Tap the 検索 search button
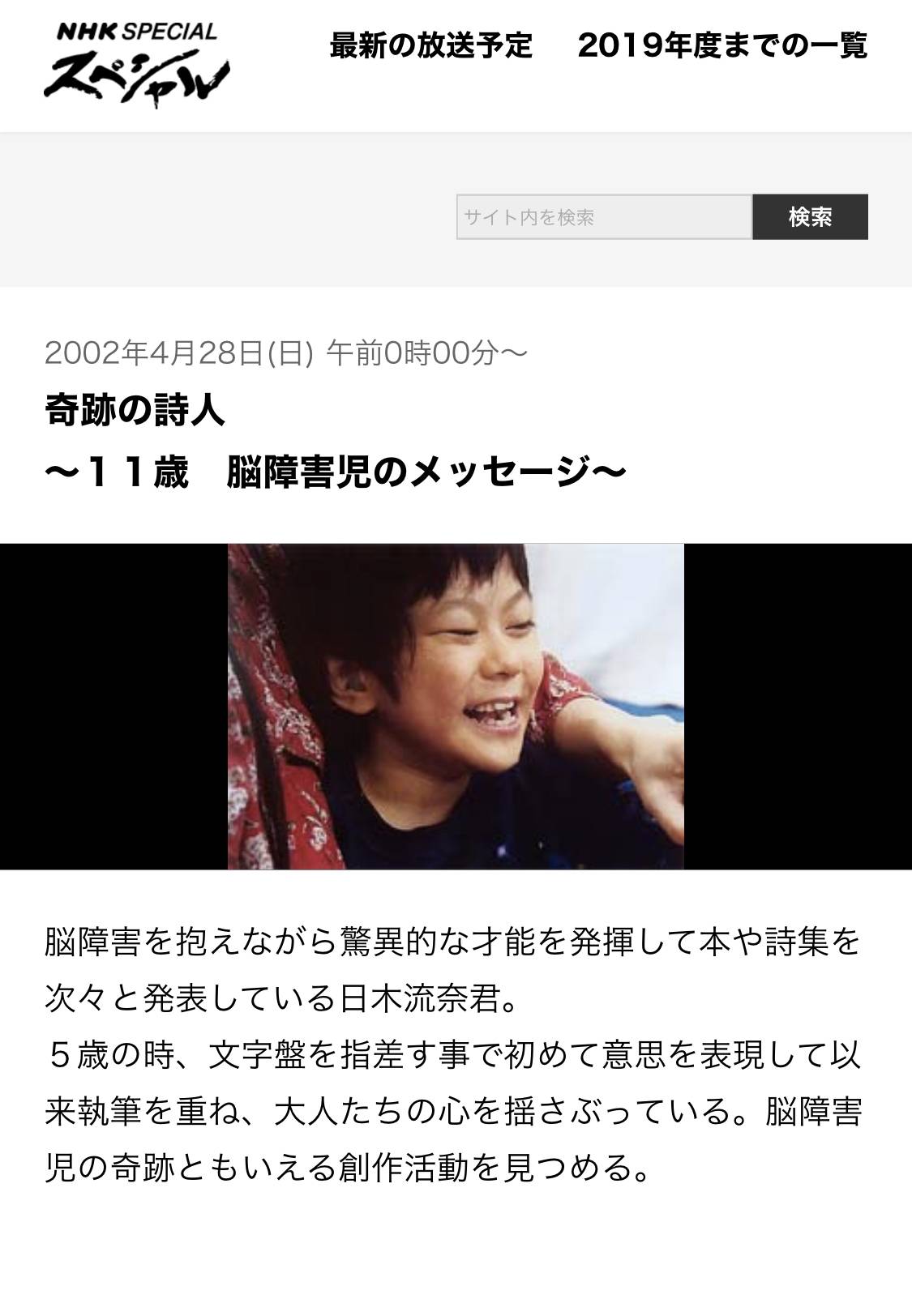 [x=810, y=217]
